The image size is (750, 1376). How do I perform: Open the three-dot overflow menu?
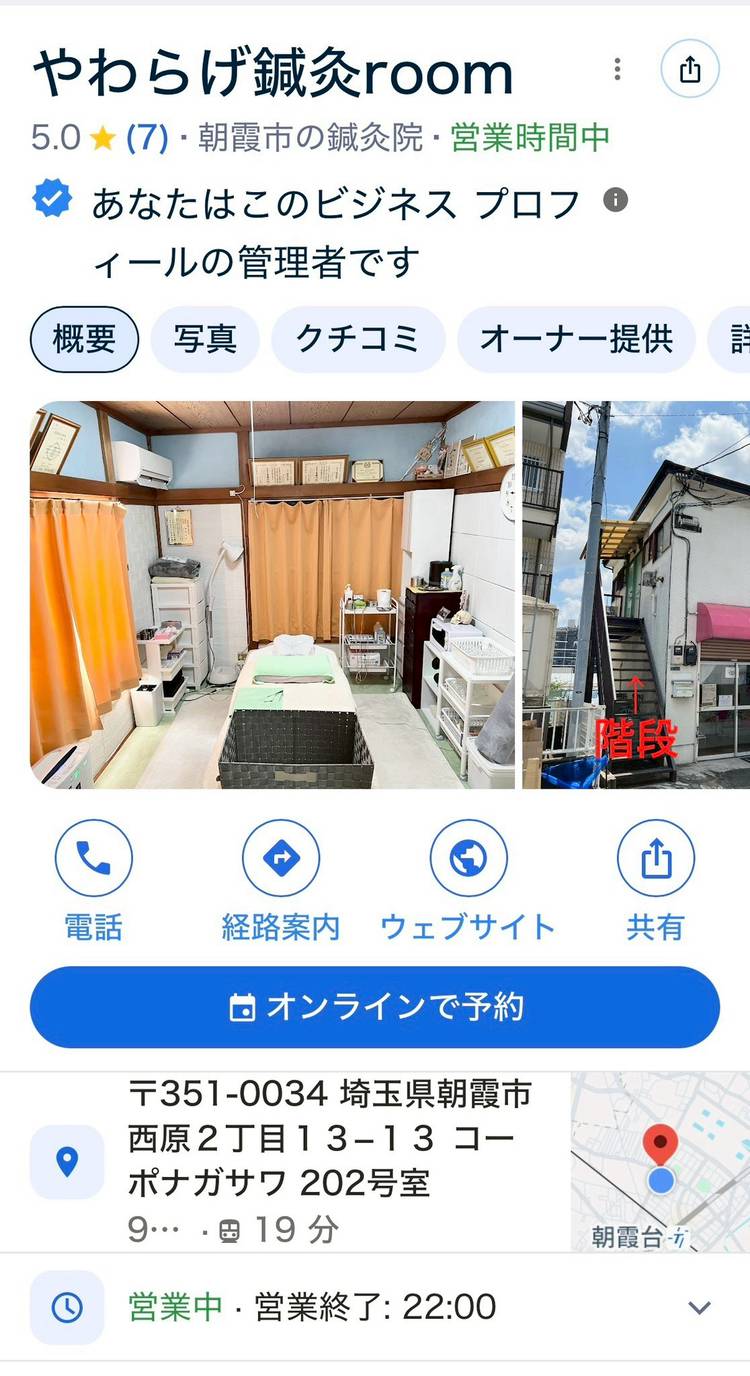point(618,69)
